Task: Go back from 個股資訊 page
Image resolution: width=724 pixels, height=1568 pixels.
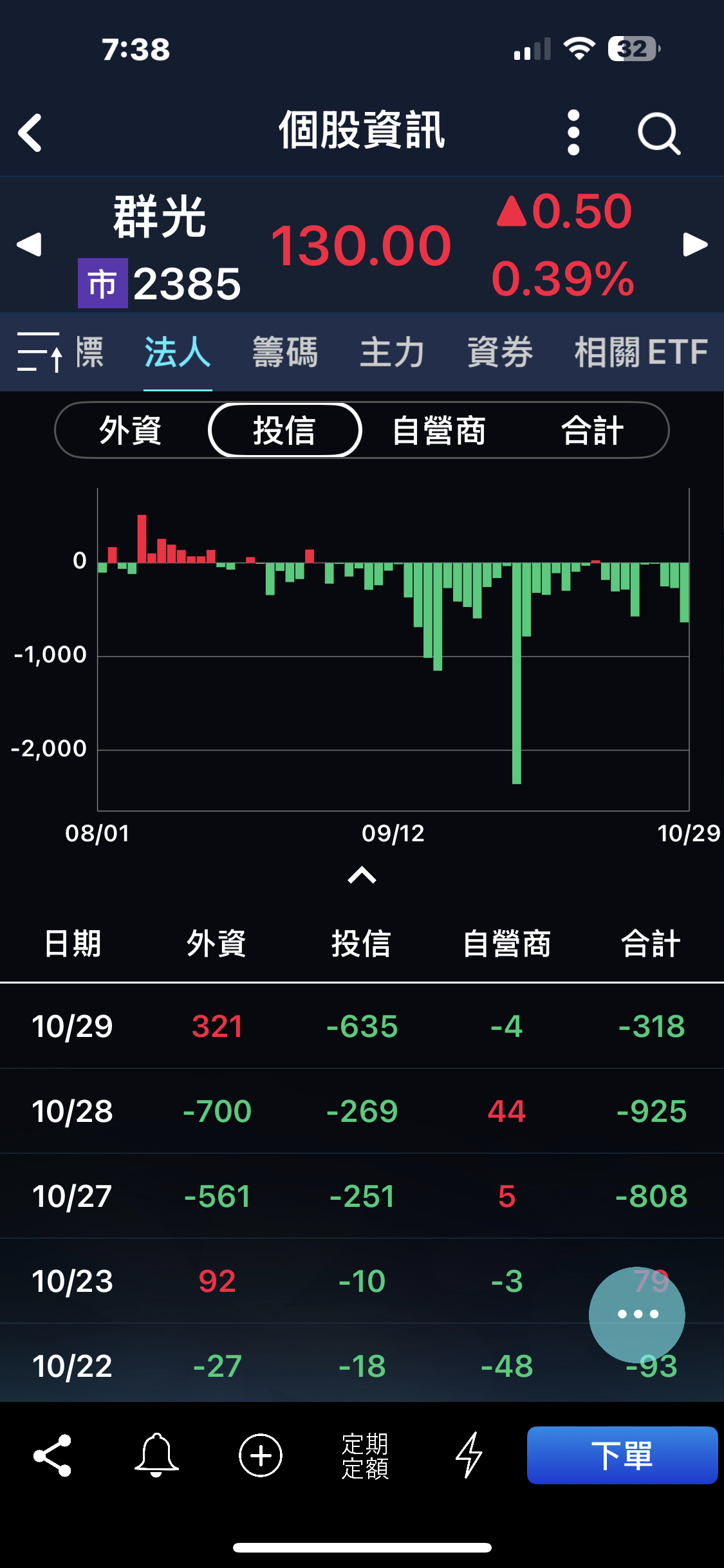Action: [x=30, y=133]
